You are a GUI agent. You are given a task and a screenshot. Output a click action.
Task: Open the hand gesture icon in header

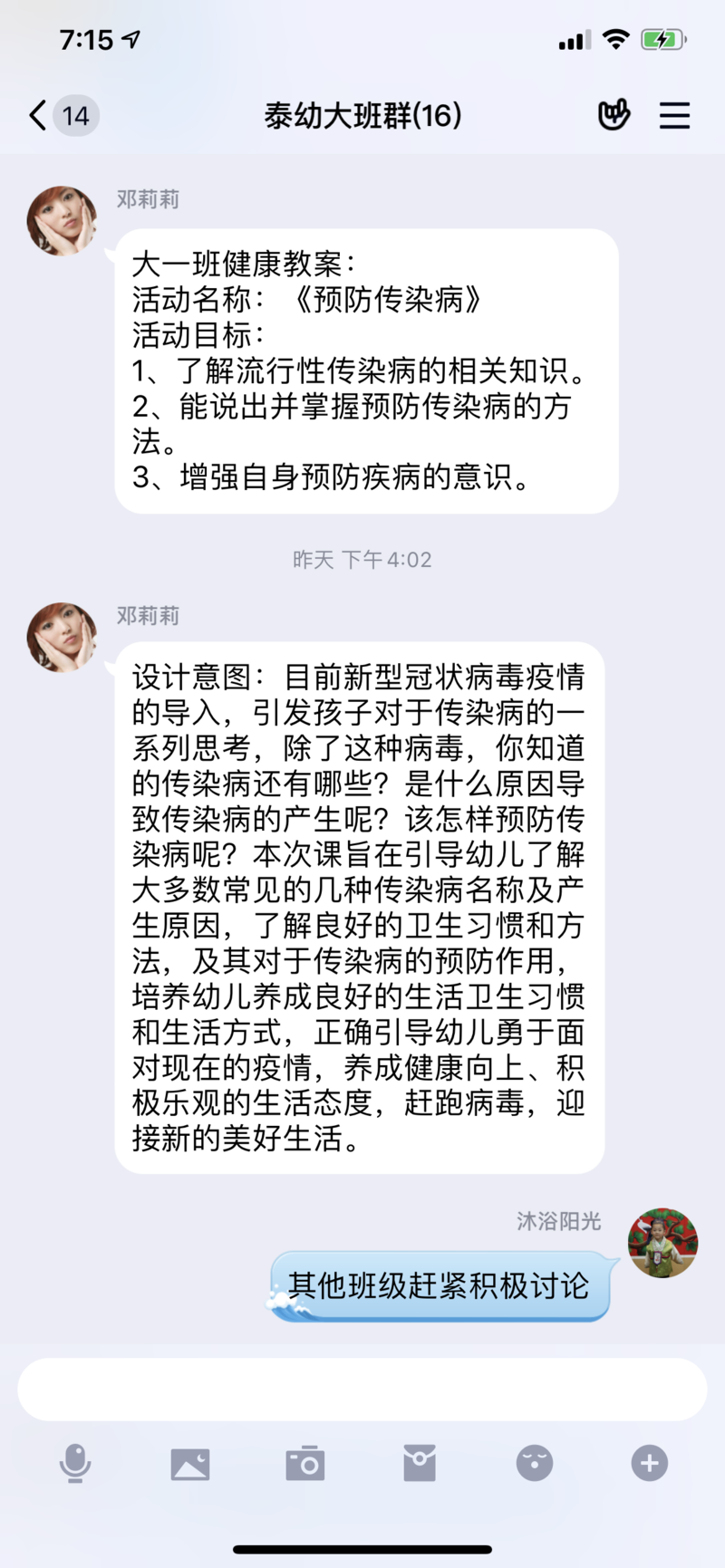[614, 115]
